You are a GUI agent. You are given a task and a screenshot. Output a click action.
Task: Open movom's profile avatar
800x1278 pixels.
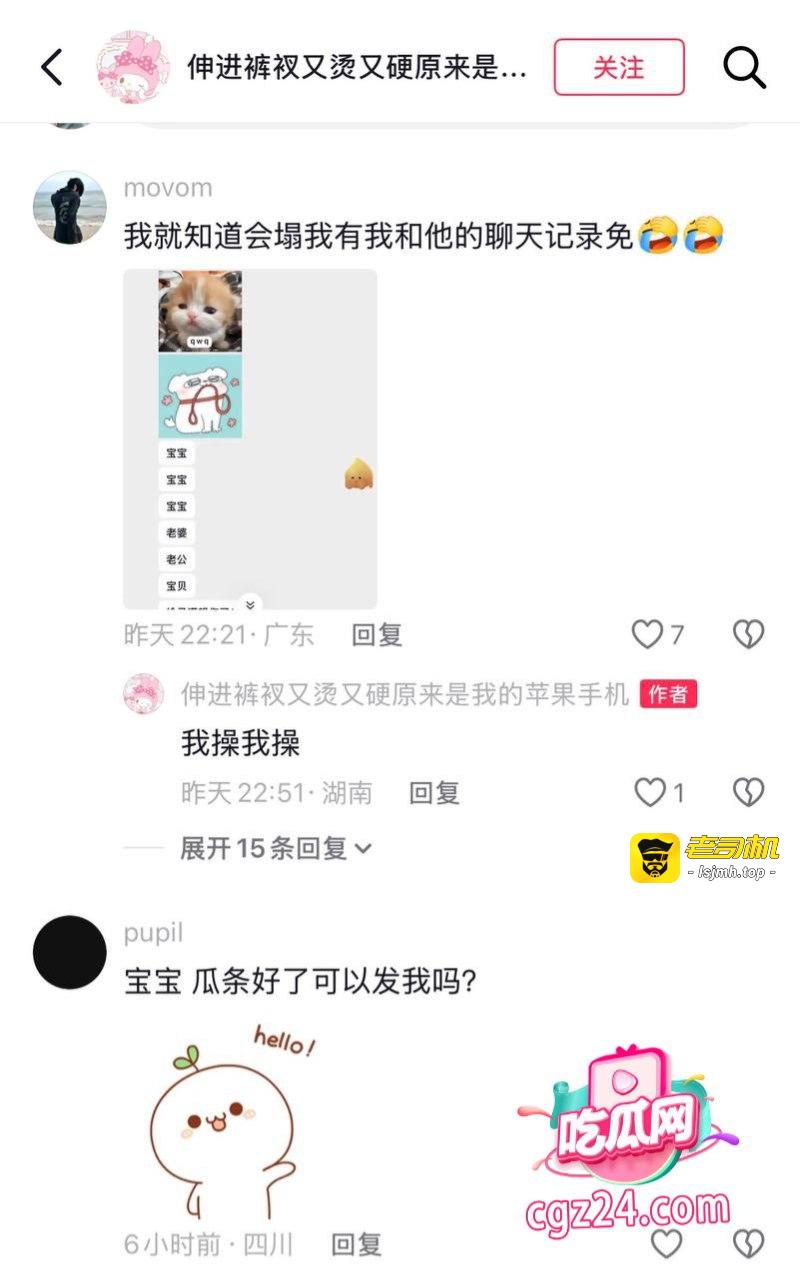[x=70, y=208]
